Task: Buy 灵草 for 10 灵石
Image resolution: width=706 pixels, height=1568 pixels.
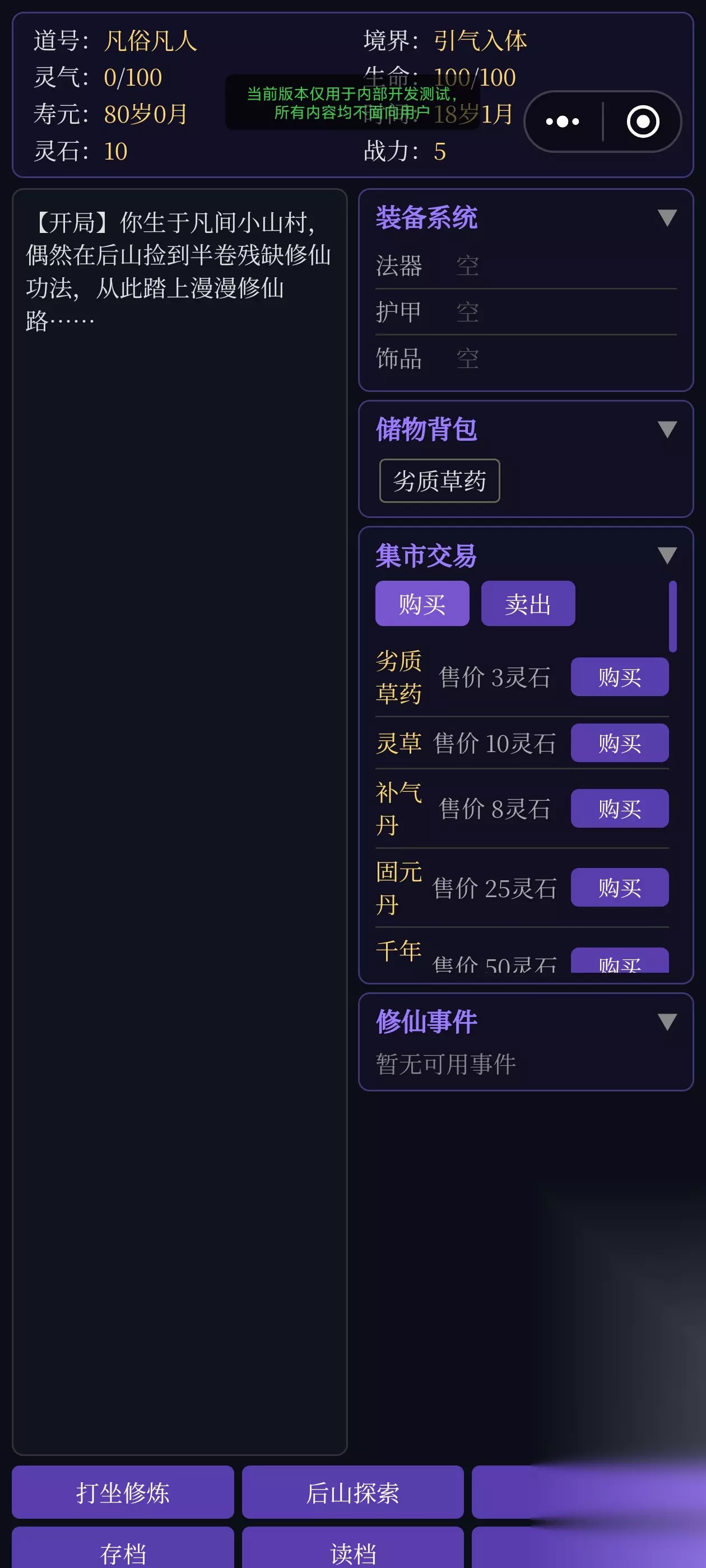Action: (x=619, y=743)
